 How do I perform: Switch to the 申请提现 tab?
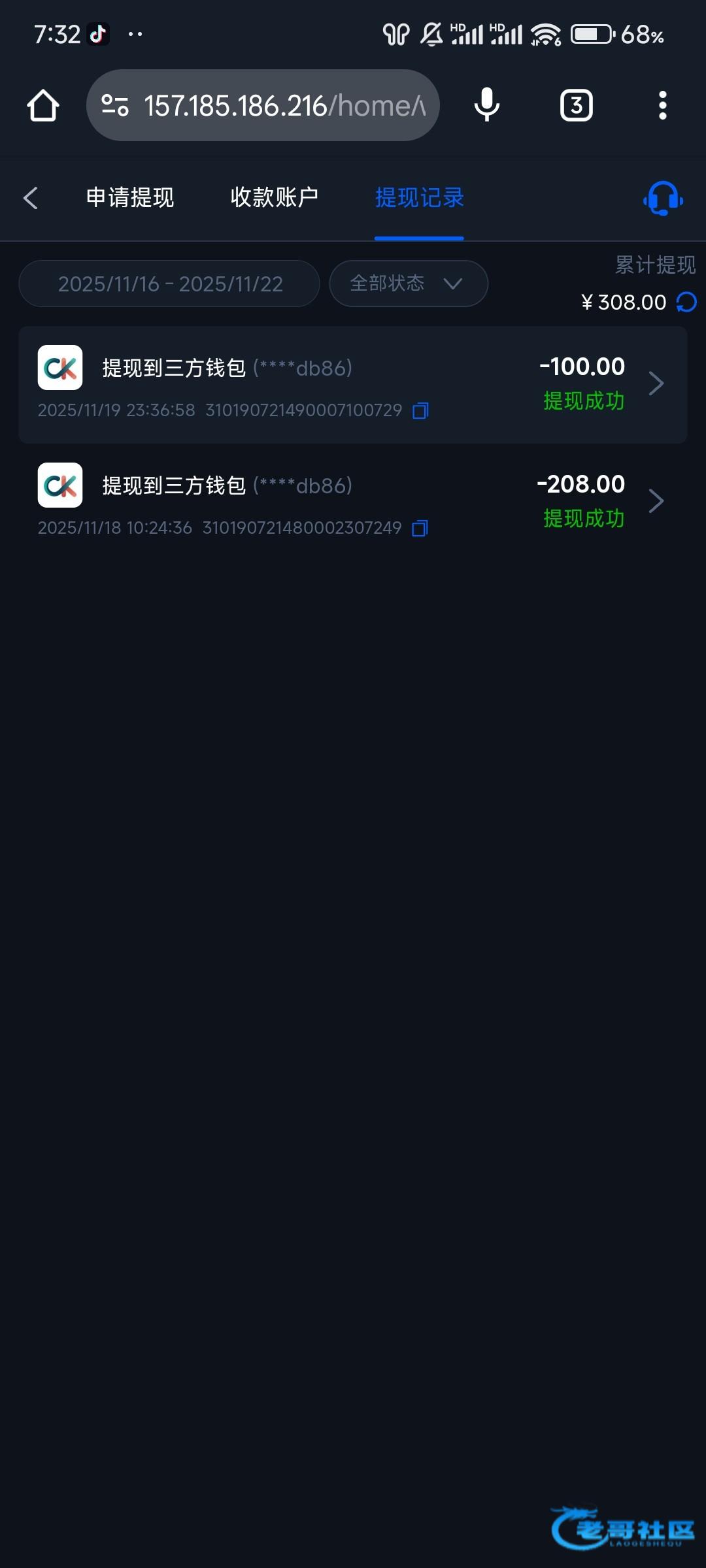coord(130,197)
